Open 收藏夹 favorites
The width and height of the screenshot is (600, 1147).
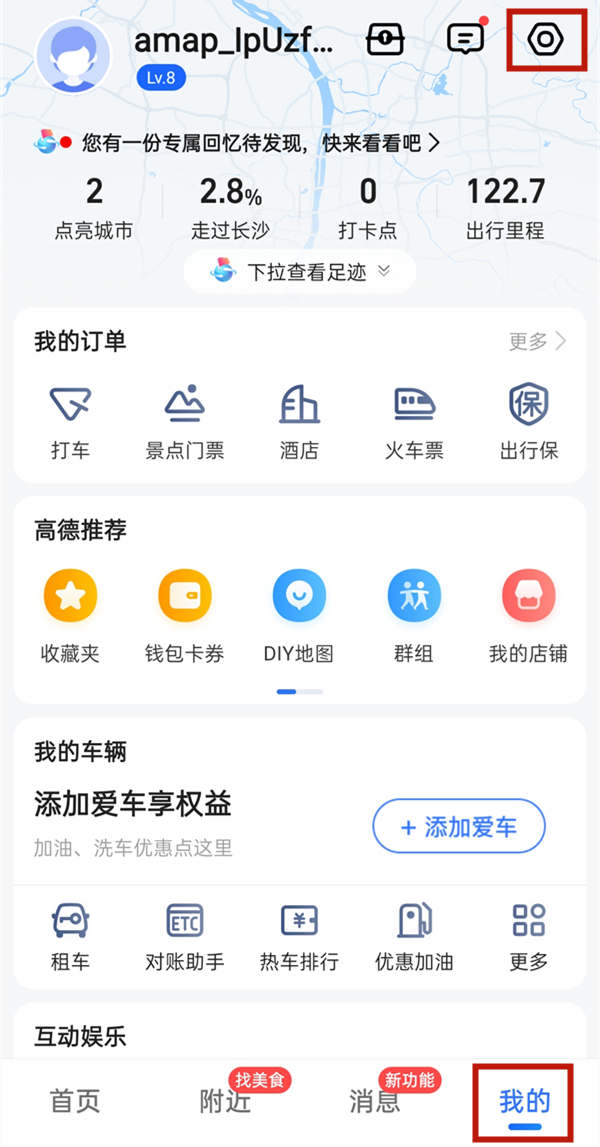click(x=70, y=616)
